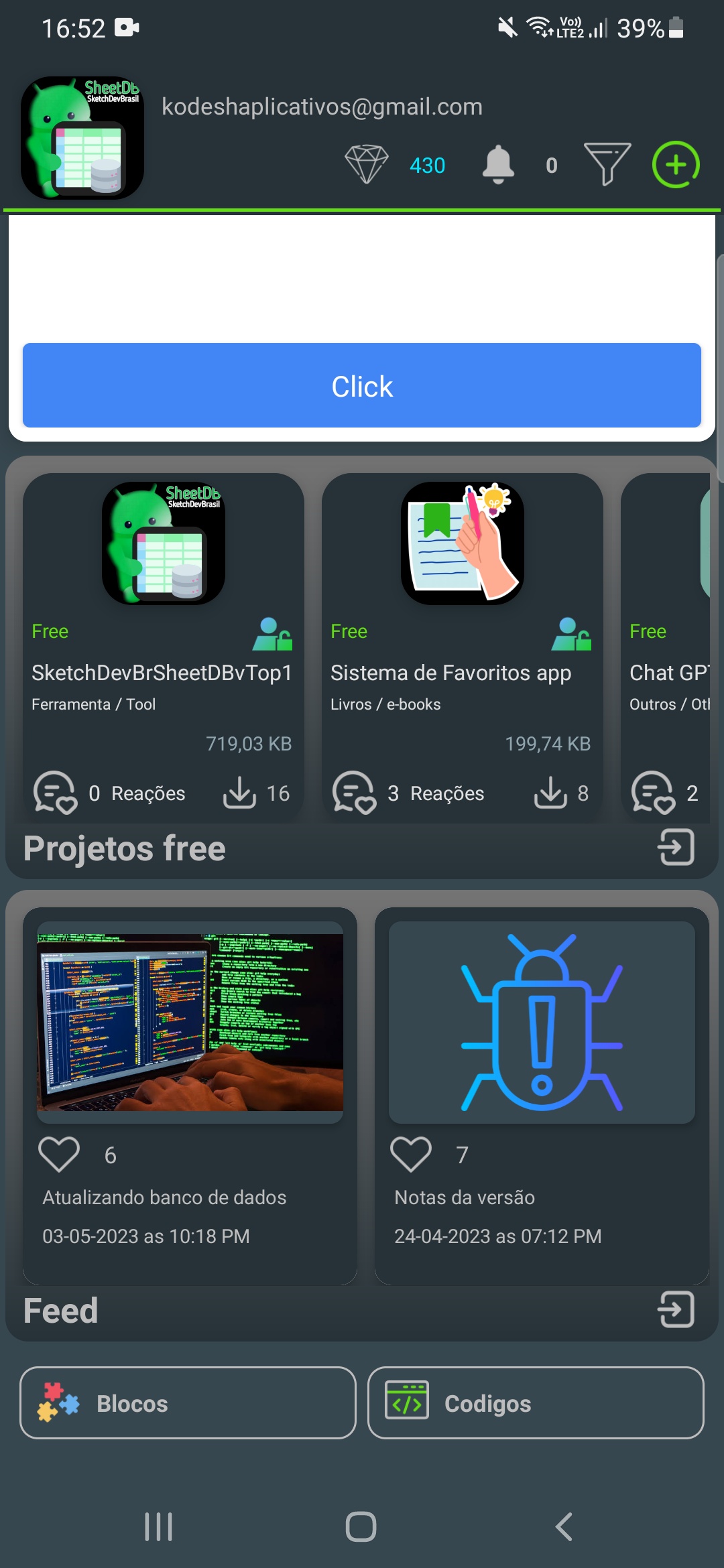Tap the green plus add button

click(676, 165)
